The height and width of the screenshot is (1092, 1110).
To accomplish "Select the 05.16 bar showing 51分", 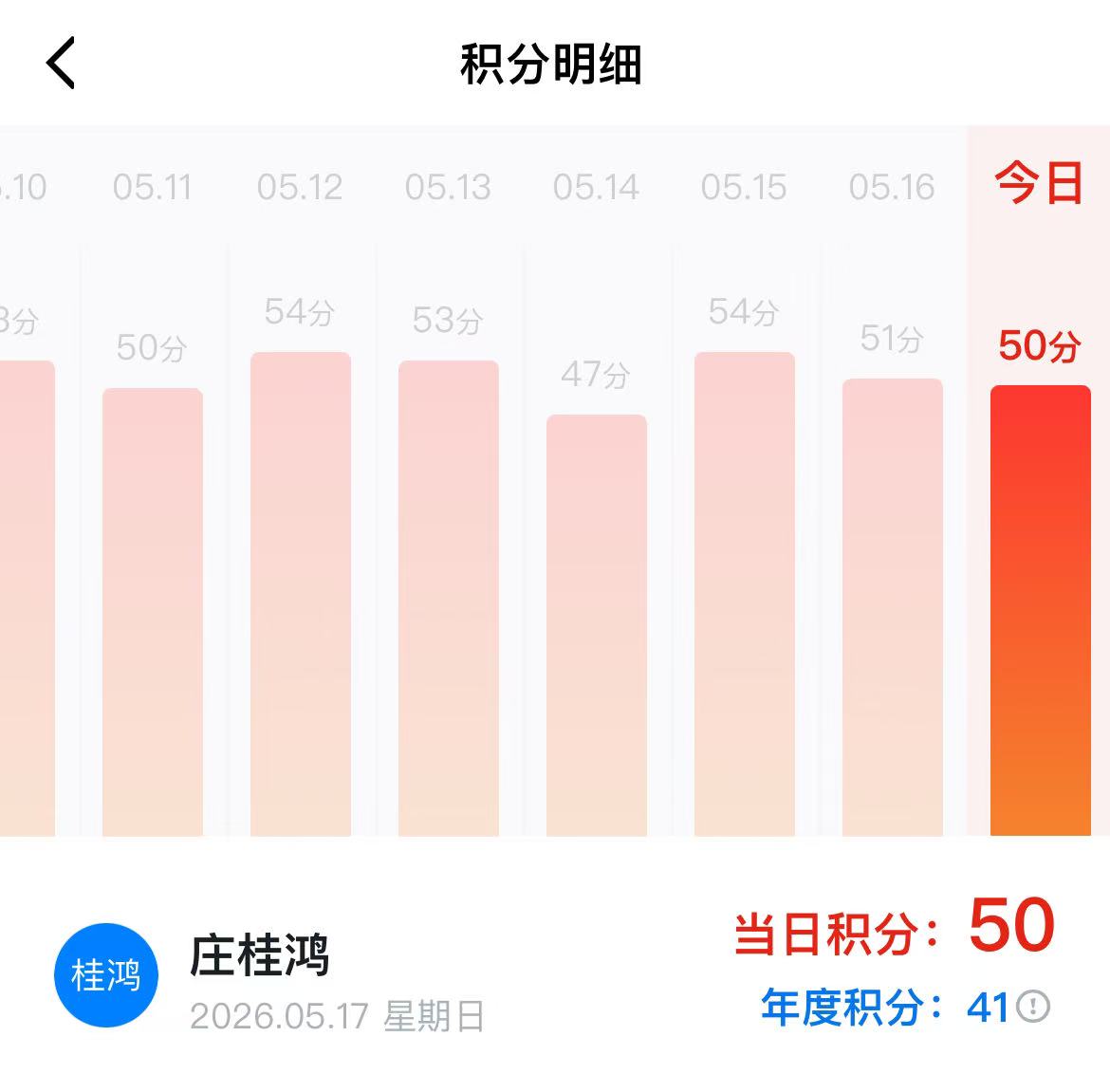I will pyautogui.click(x=893, y=607).
